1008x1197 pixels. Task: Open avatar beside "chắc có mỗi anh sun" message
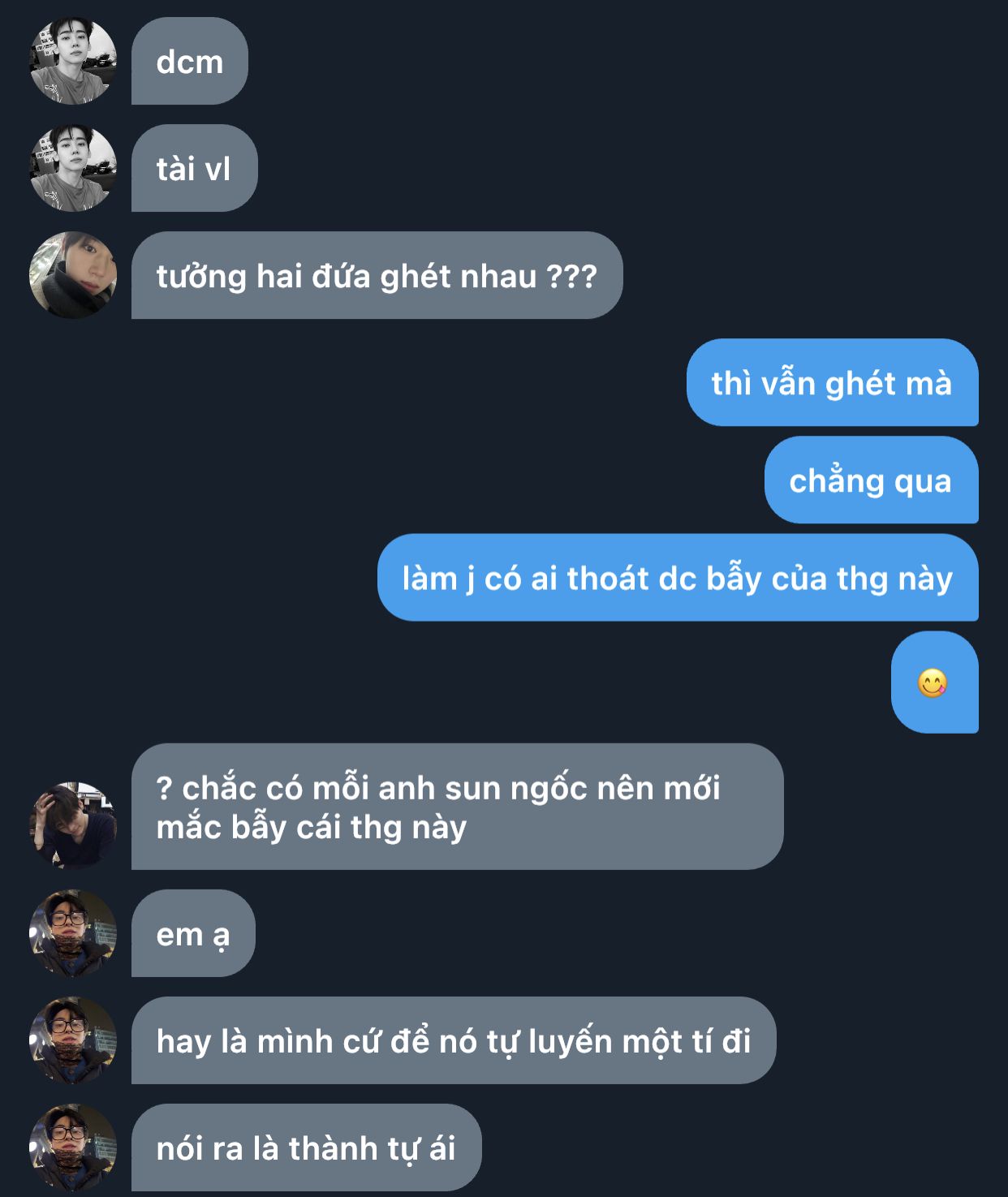click(x=73, y=825)
